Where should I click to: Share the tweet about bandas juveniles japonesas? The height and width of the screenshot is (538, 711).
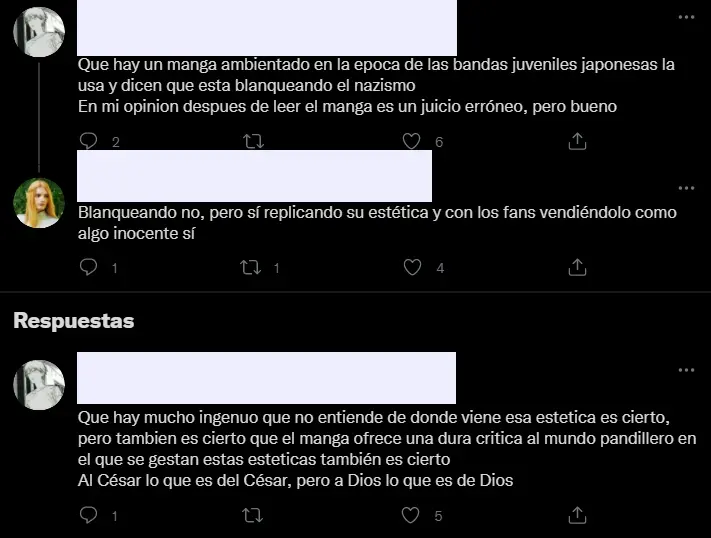click(577, 142)
